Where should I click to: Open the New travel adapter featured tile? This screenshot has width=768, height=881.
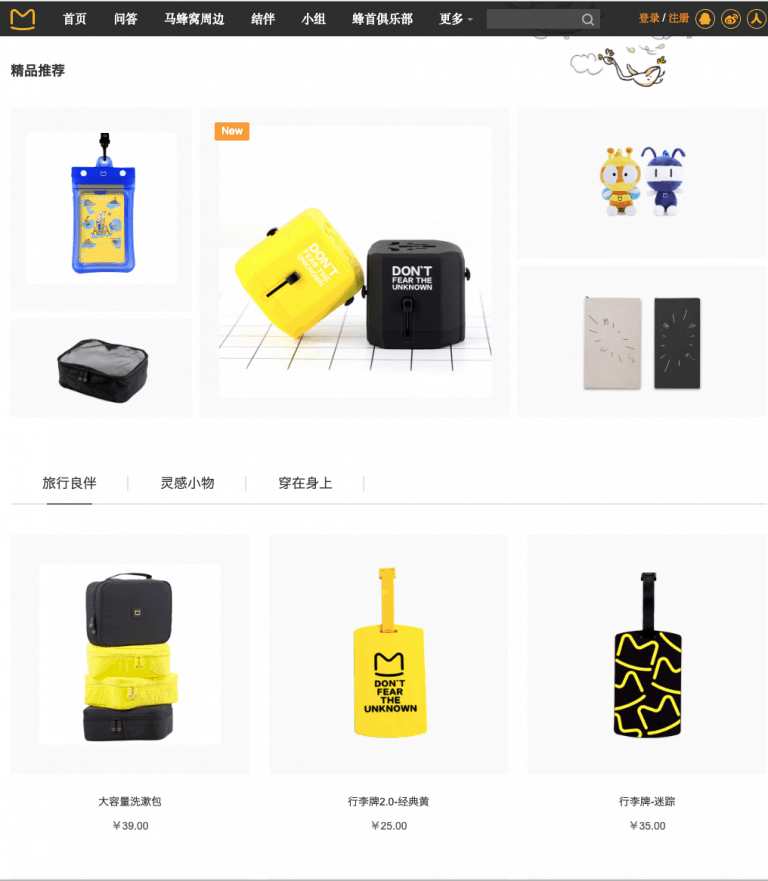[x=355, y=262]
